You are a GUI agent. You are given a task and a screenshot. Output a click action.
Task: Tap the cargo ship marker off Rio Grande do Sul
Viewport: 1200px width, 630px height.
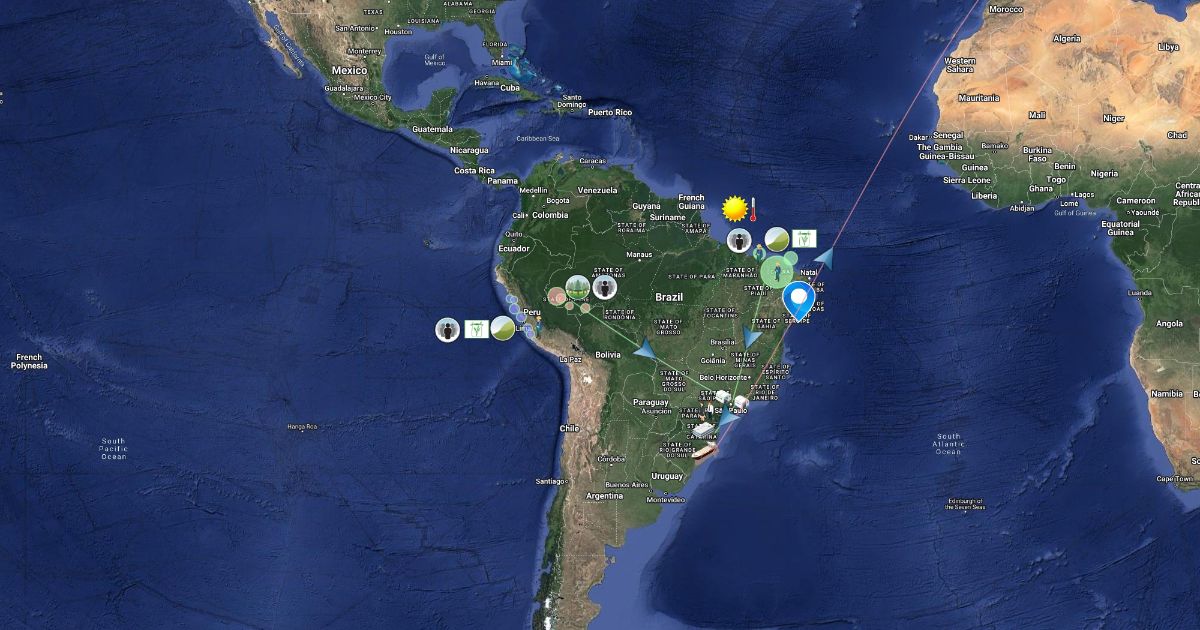click(704, 449)
